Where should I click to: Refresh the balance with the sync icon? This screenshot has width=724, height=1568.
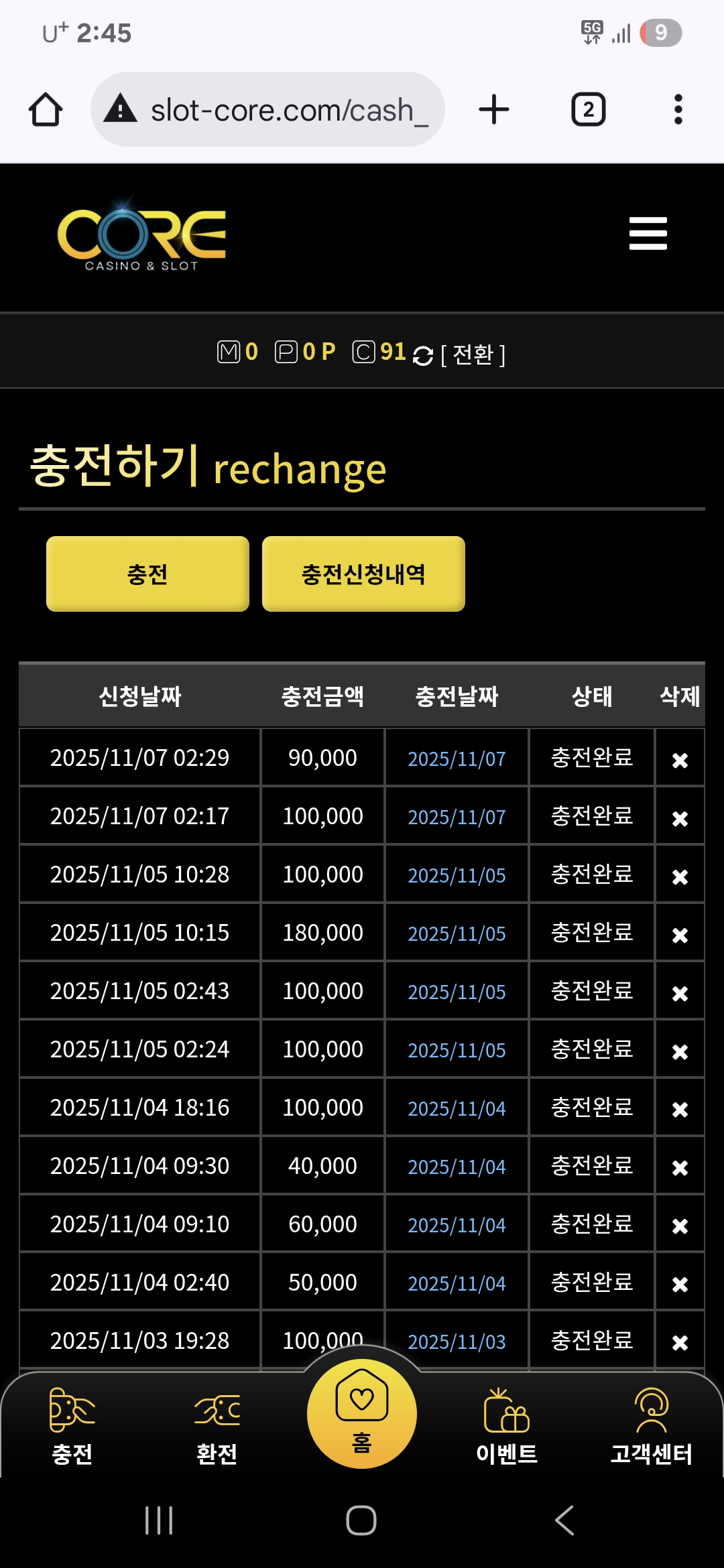tap(422, 355)
